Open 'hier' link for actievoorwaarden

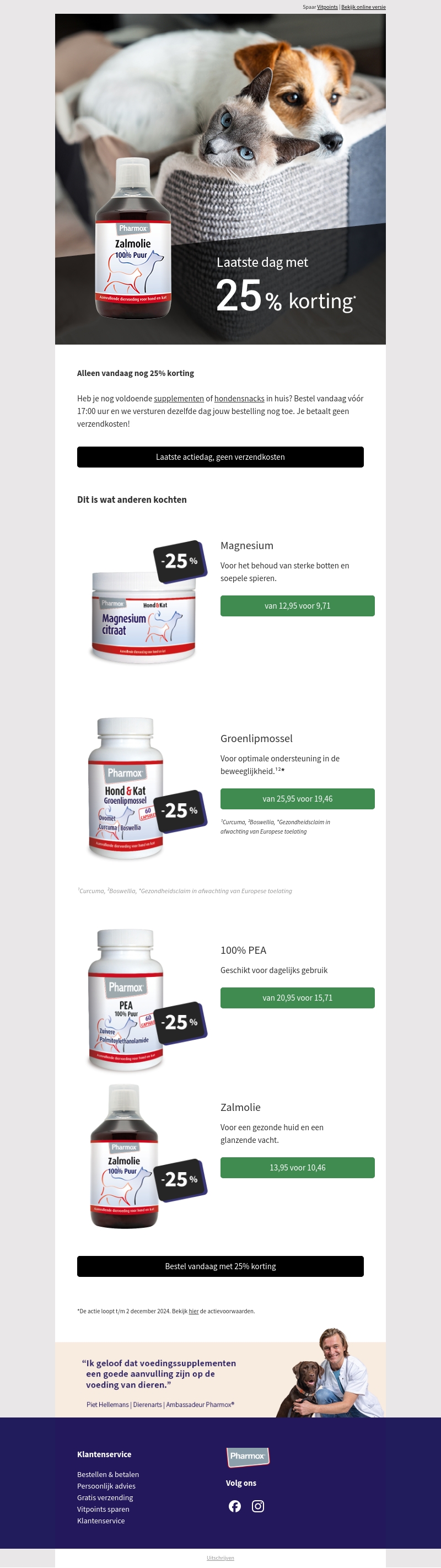(193, 1312)
